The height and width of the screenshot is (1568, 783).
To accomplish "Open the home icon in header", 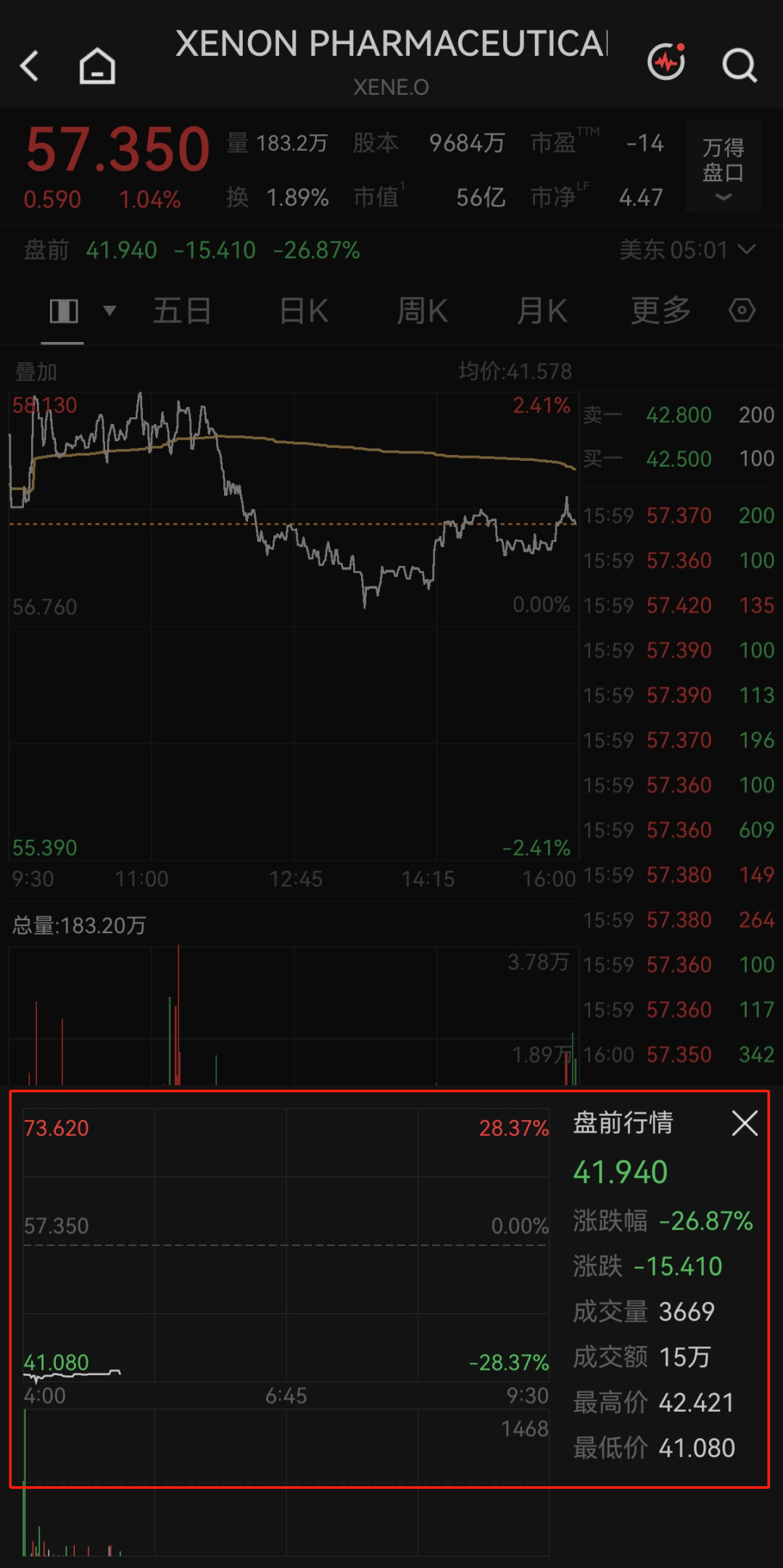I will (x=97, y=66).
